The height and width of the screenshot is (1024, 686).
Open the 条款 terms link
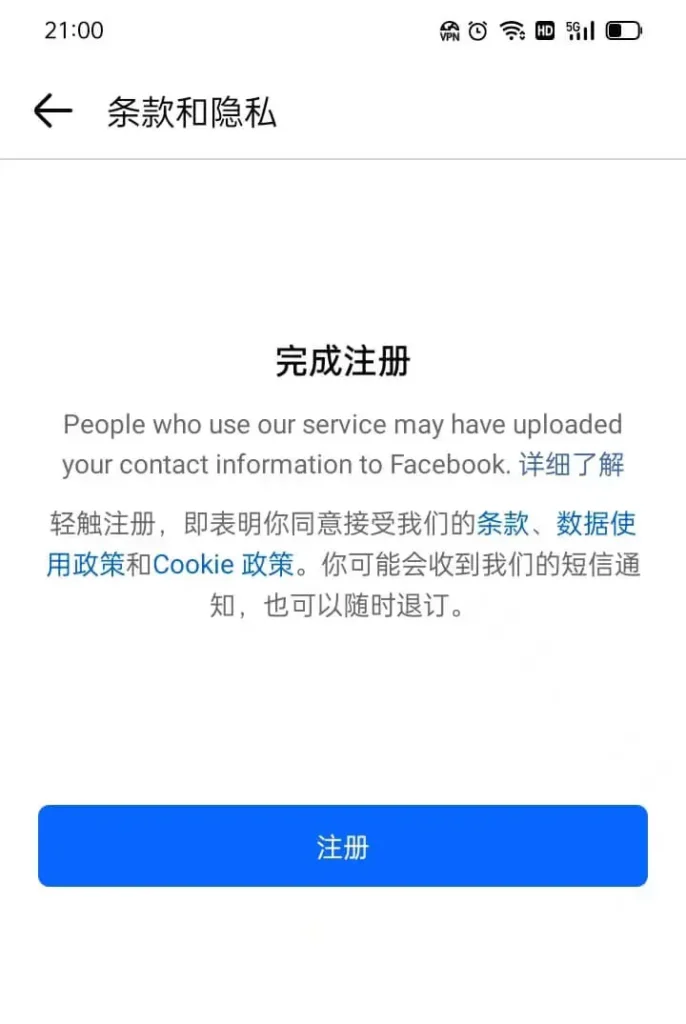coord(503,523)
